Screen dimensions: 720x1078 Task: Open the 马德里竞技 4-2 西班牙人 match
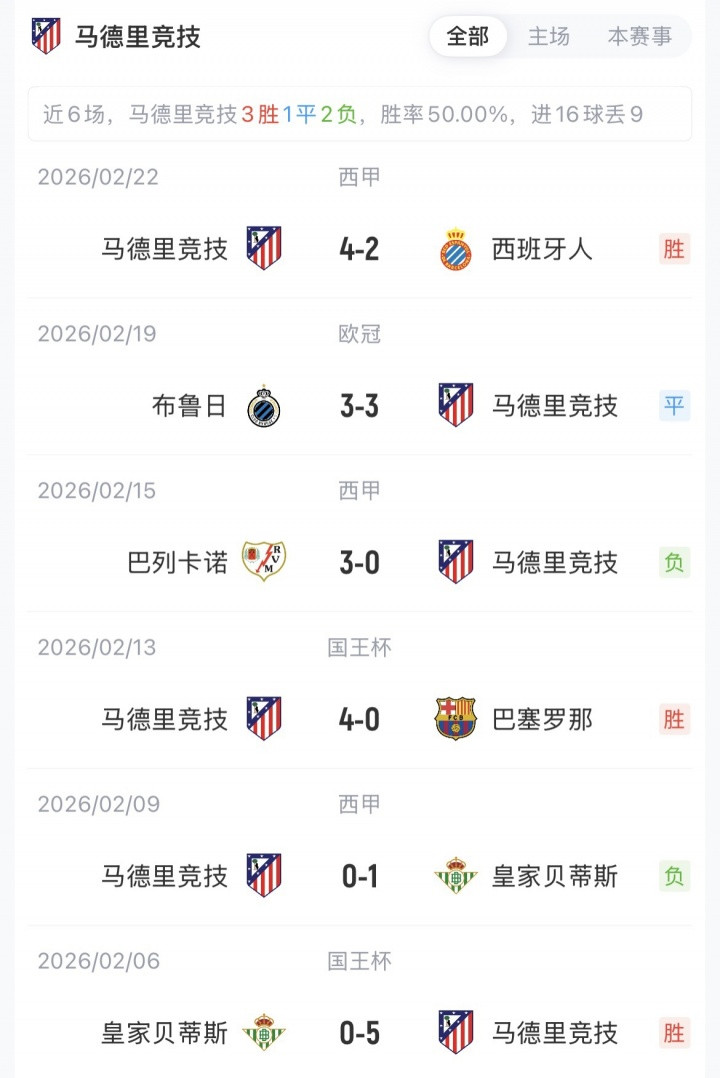click(360, 248)
